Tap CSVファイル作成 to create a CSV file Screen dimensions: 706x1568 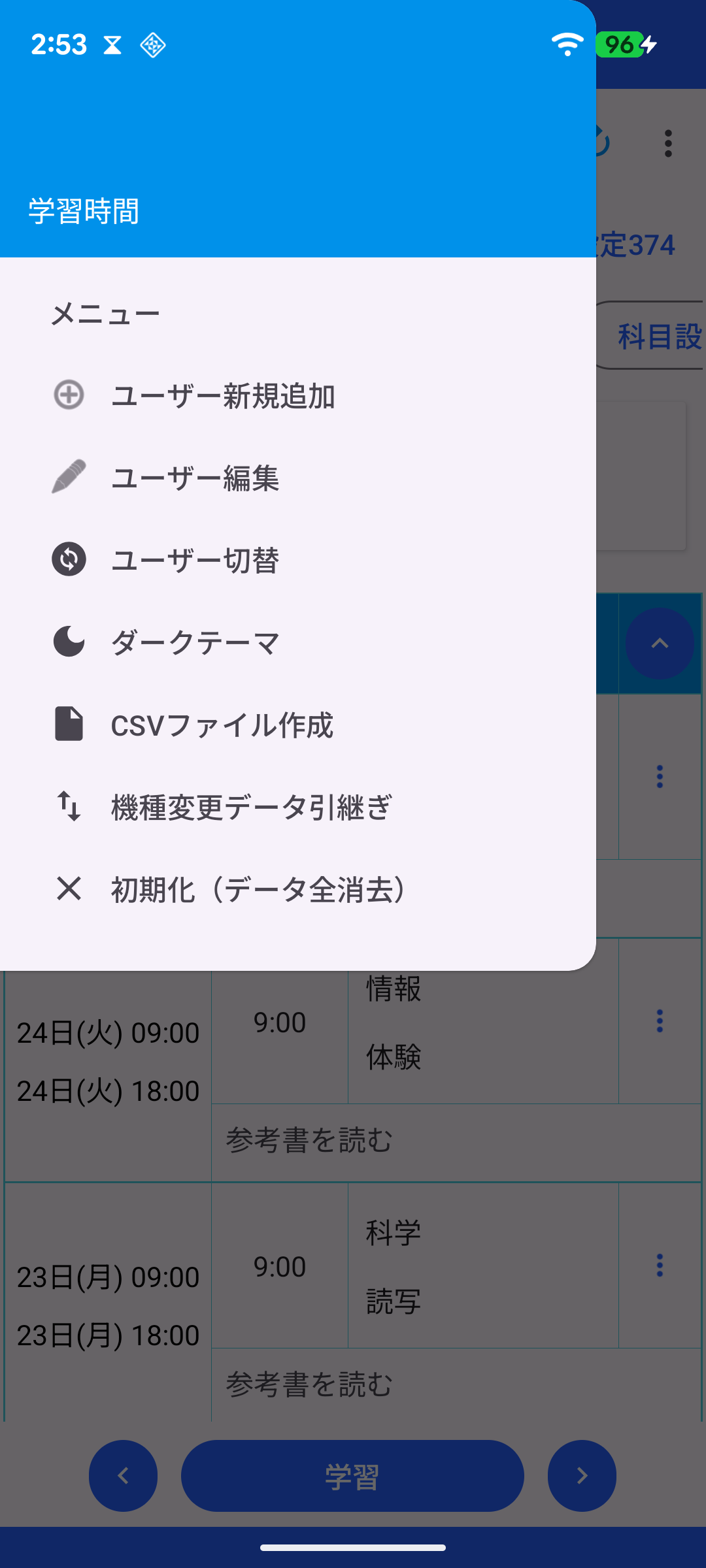pos(222,725)
